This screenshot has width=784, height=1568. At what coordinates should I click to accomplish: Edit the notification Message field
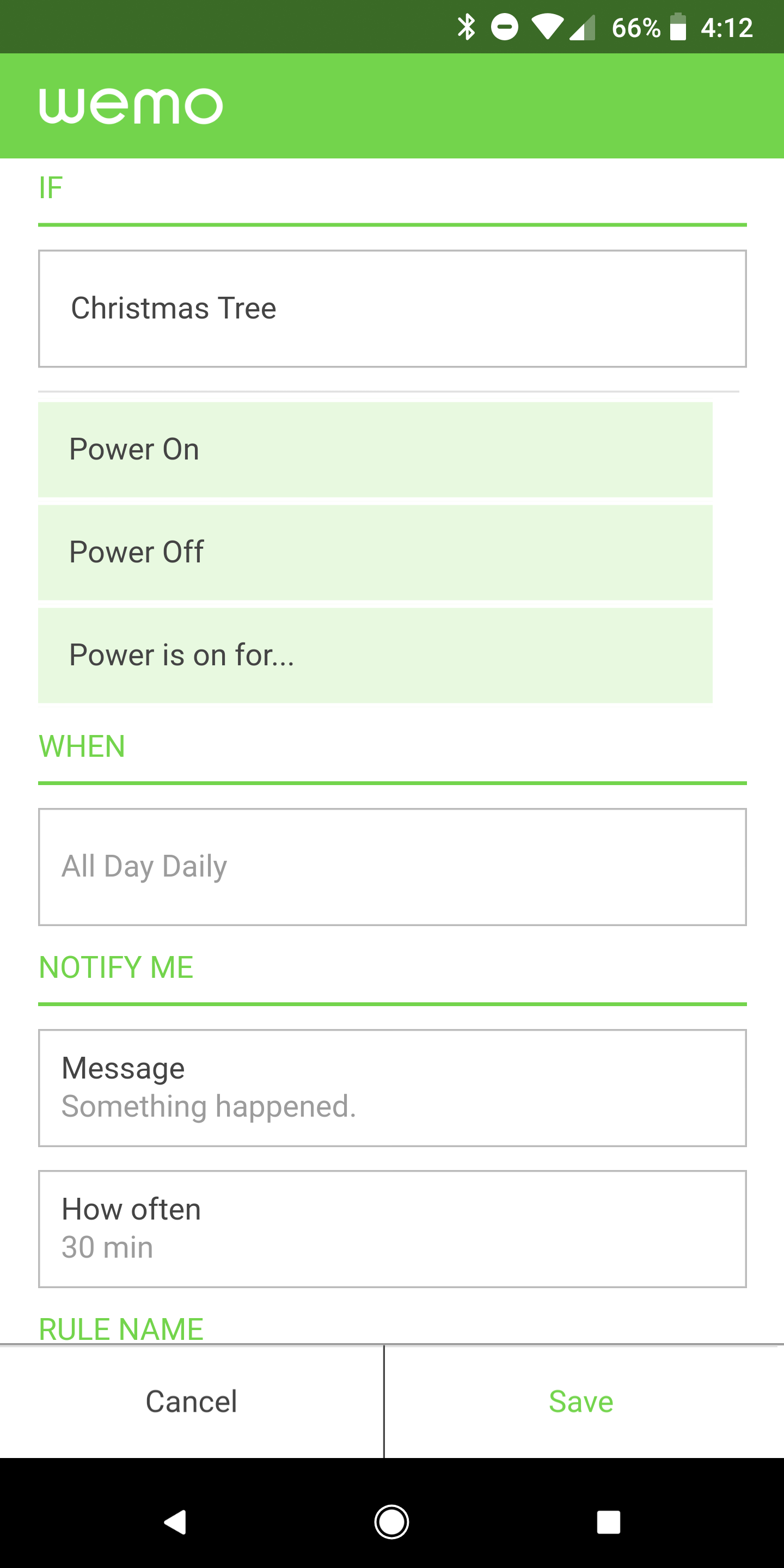click(x=392, y=1087)
